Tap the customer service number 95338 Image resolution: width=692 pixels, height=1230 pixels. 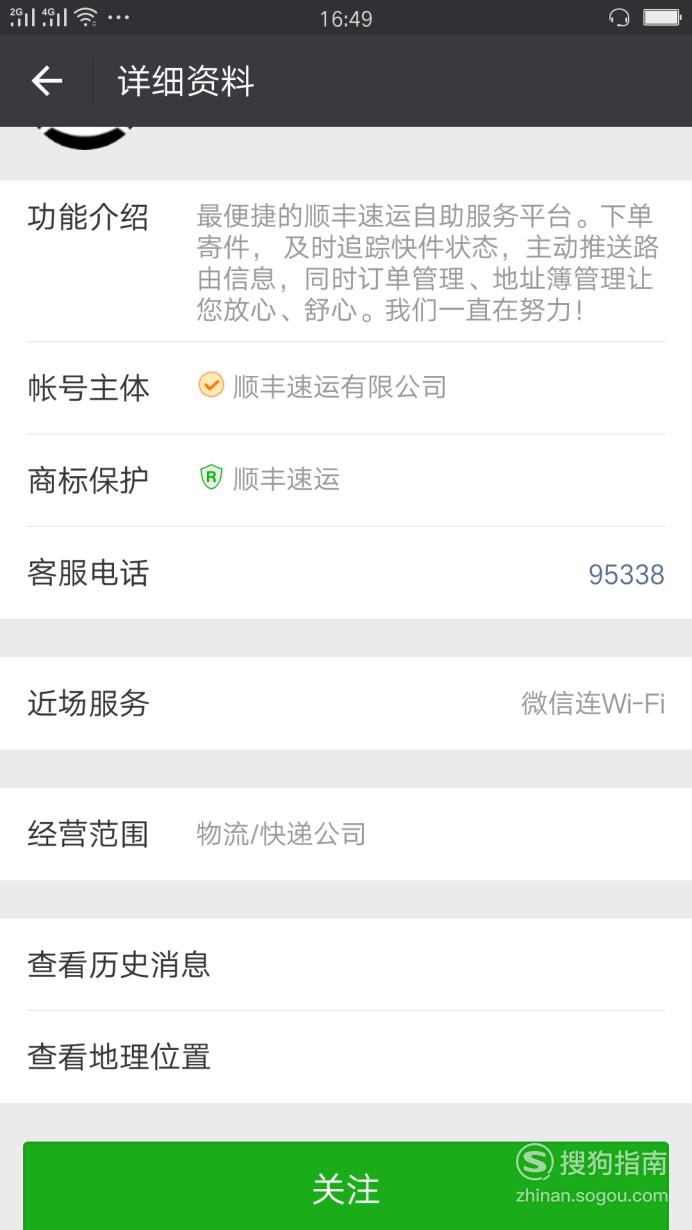pyautogui.click(x=626, y=574)
